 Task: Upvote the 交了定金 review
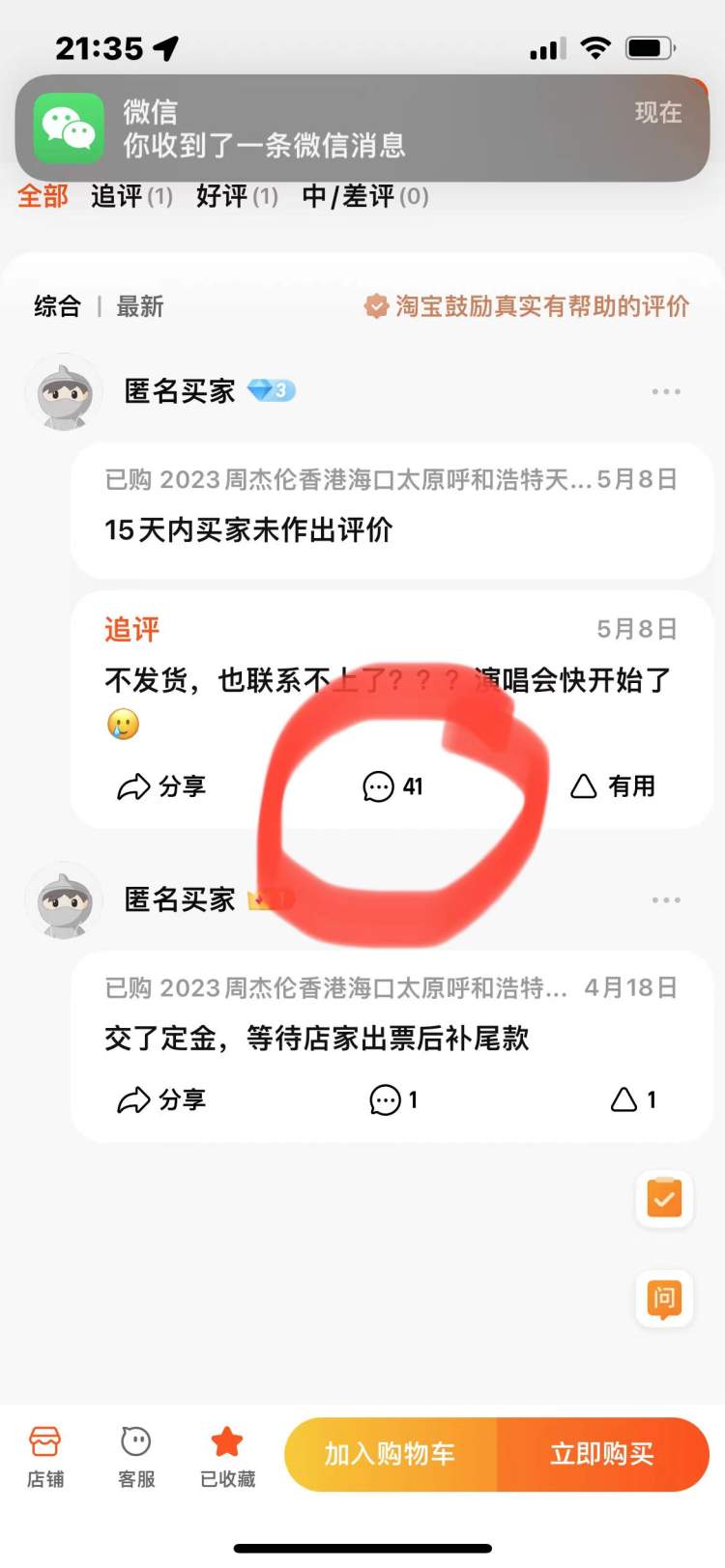click(633, 1099)
